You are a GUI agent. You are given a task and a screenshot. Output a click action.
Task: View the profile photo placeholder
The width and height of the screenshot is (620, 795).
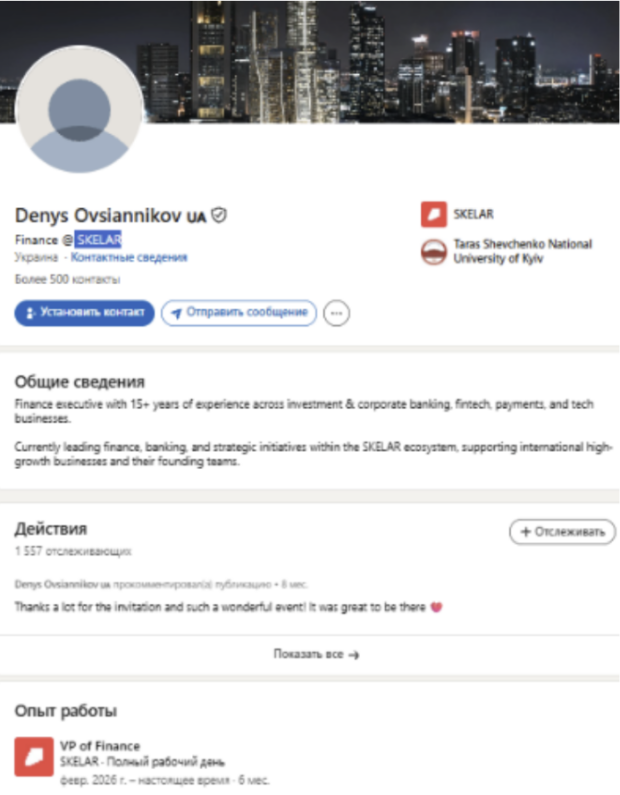[79, 110]
